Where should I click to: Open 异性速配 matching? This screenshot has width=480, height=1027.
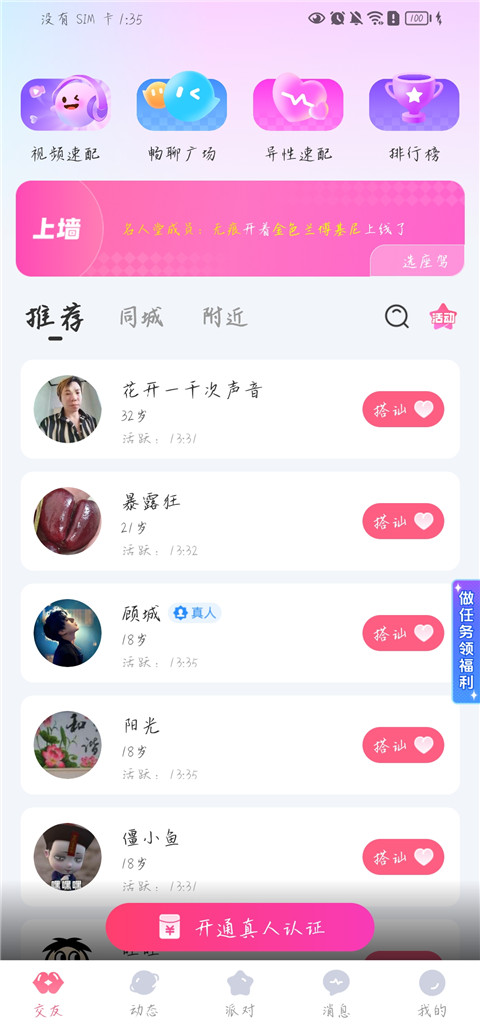(298, 118)
